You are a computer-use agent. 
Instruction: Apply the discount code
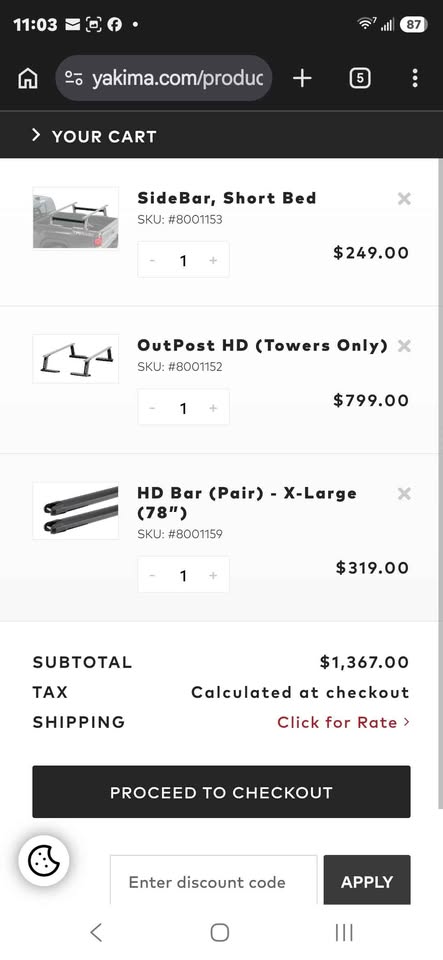367,882
